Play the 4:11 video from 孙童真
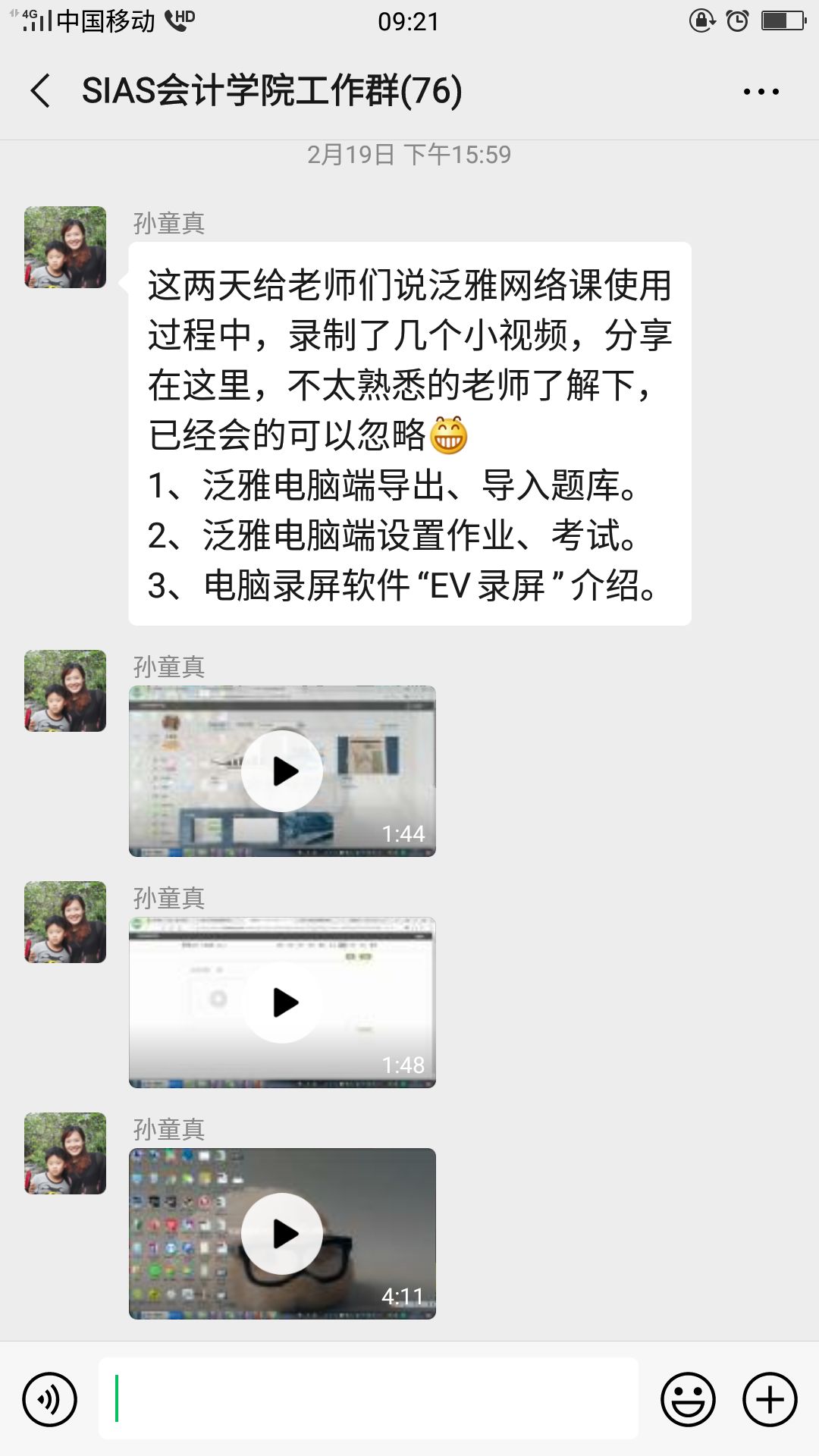 282,1234
